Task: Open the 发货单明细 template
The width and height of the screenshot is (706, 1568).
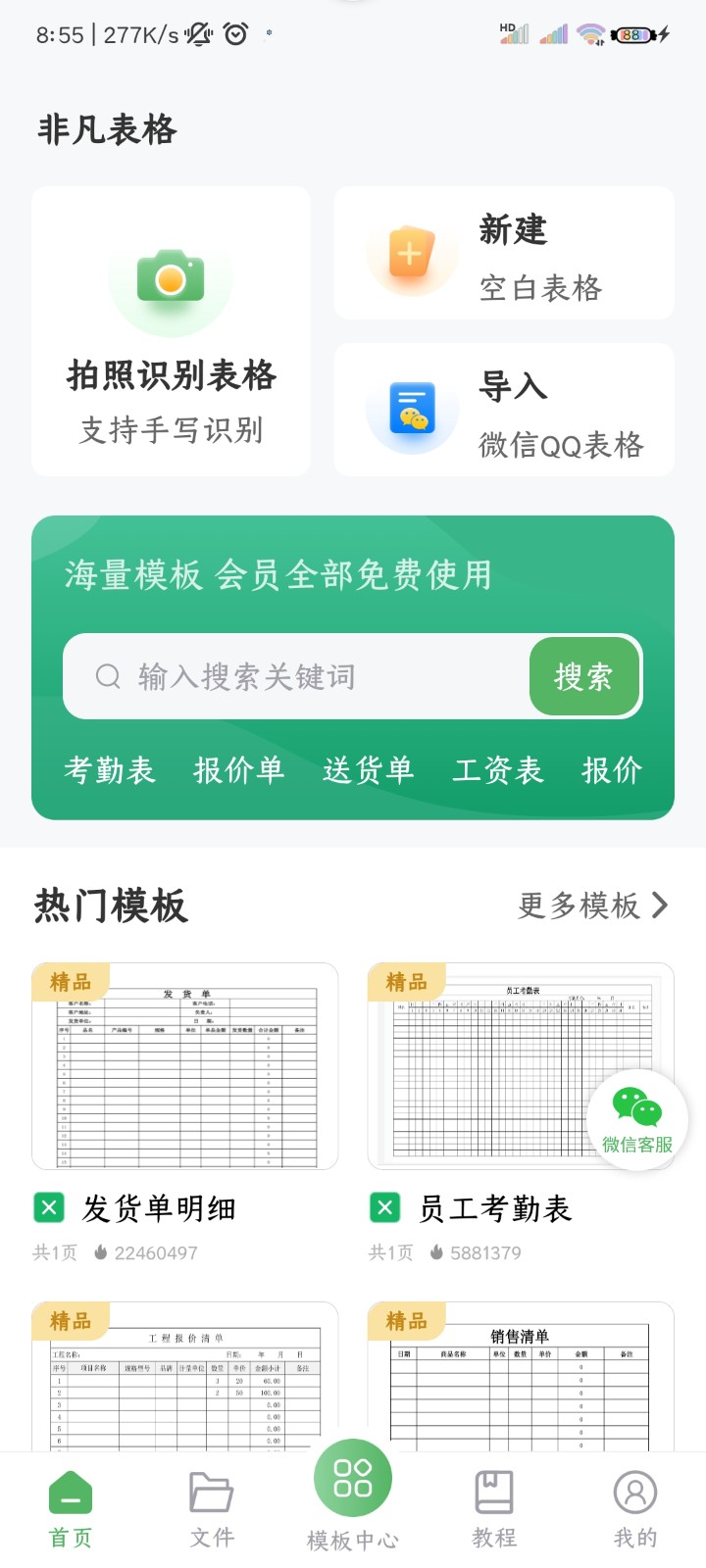Action: click(185, 1068)
